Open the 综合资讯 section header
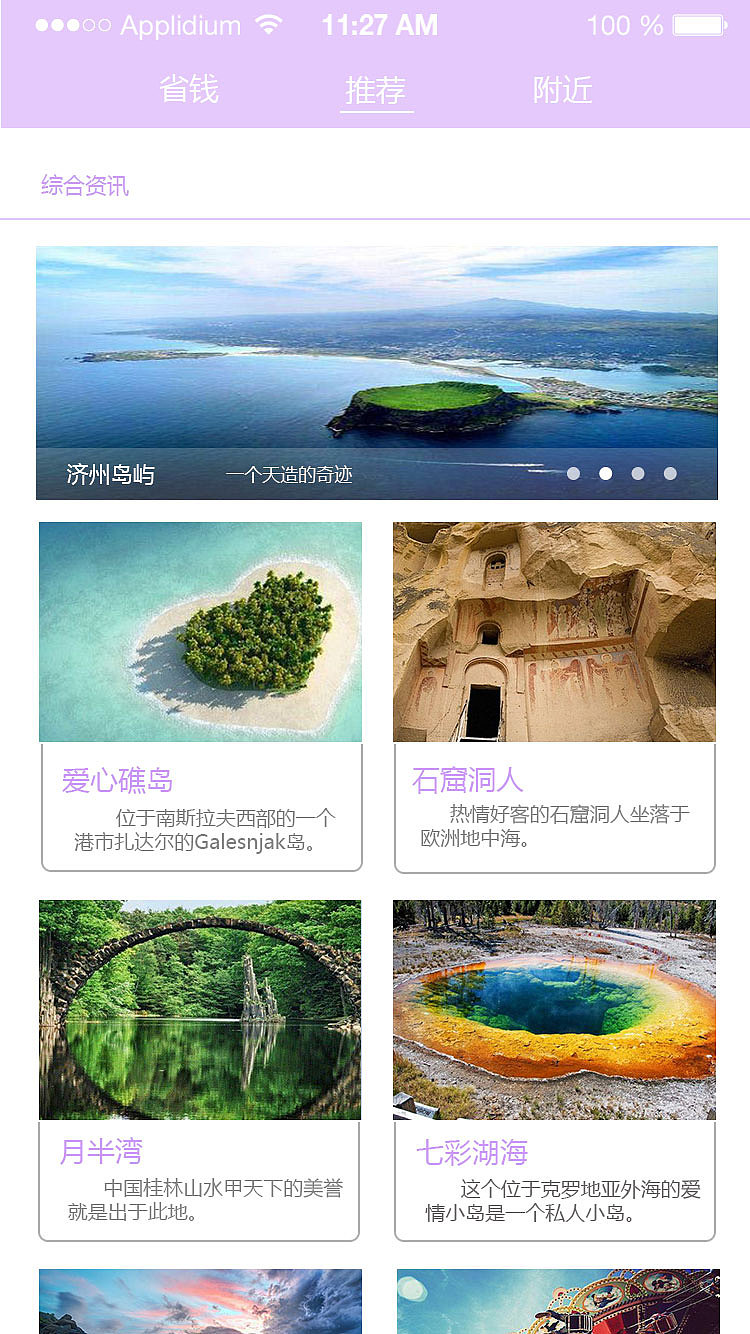Image resolution: width=750 pixels, height=1334 pixels. pos(84,186)
